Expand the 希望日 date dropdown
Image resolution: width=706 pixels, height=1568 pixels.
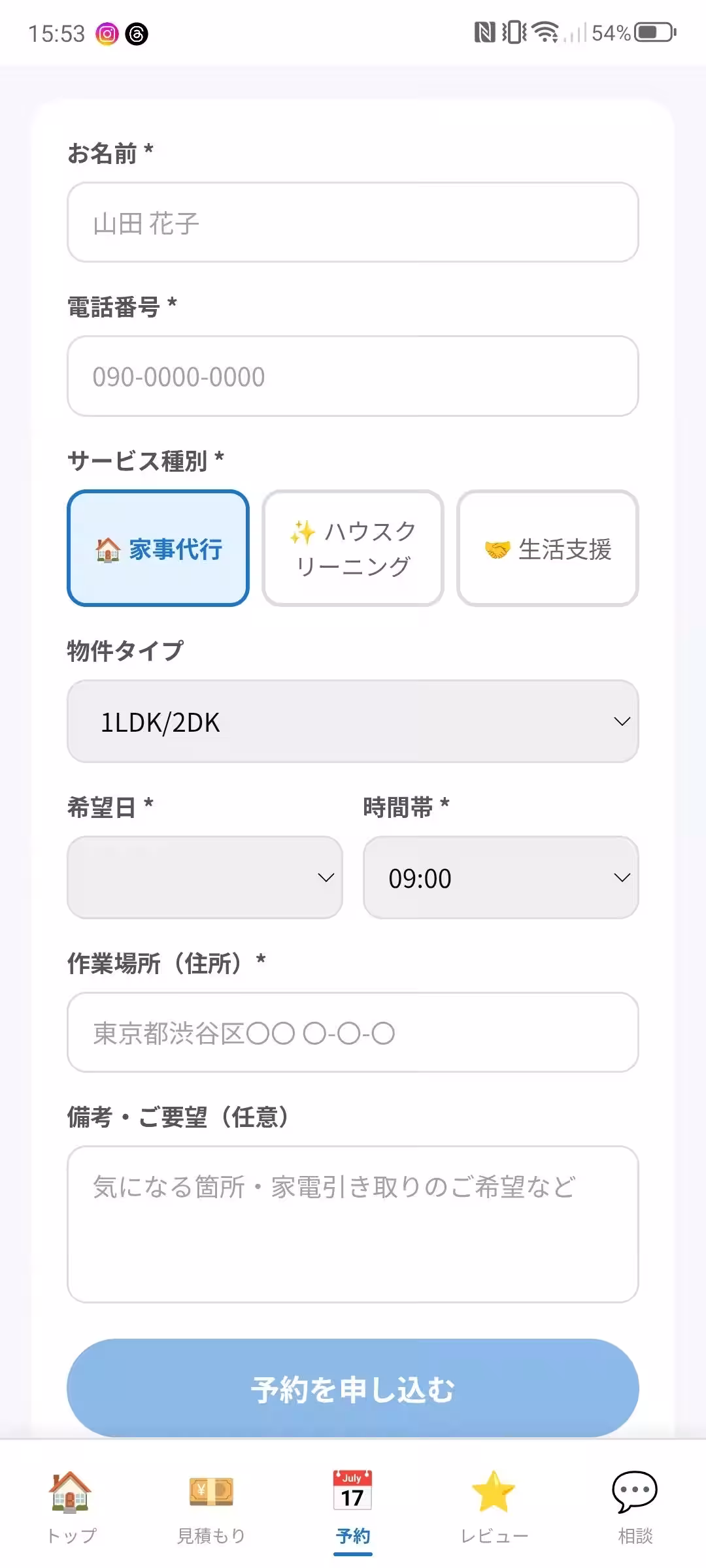(x=205, y=877)
